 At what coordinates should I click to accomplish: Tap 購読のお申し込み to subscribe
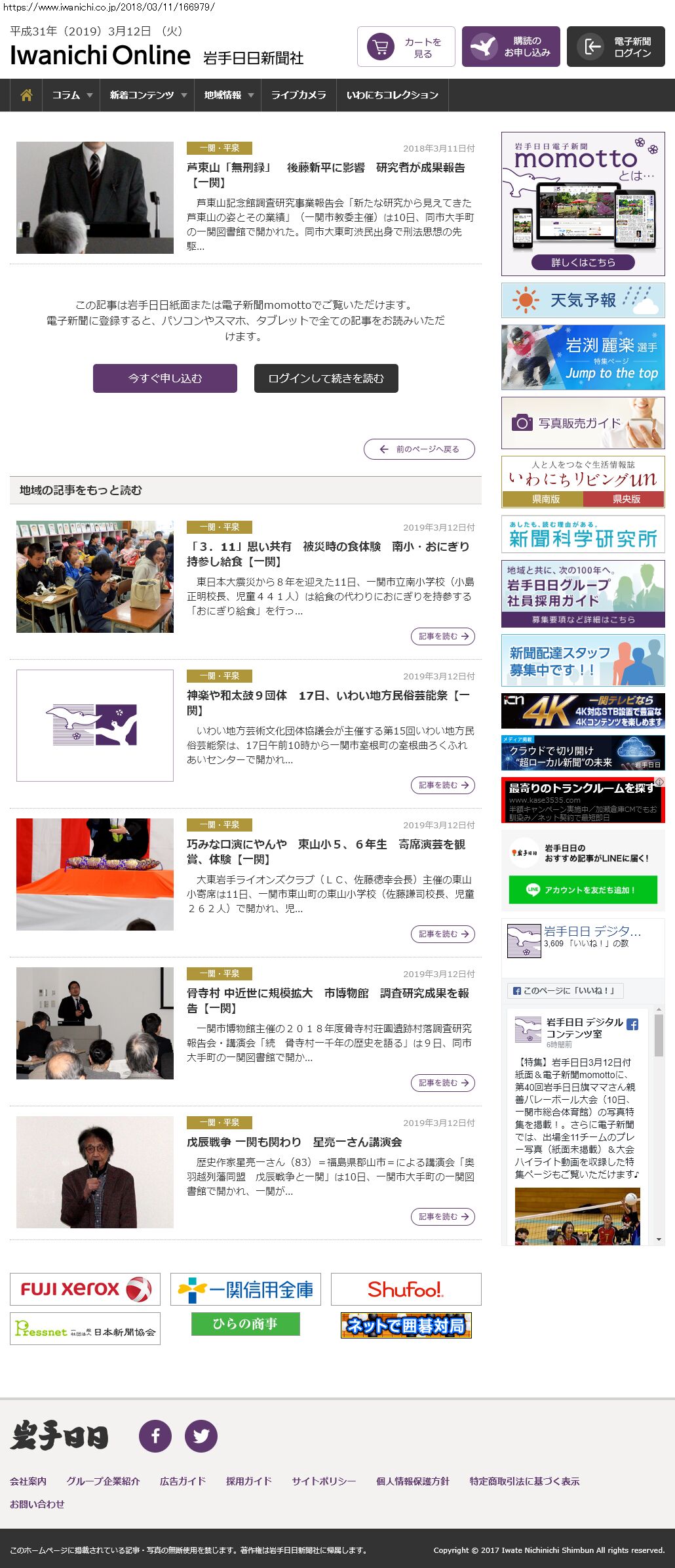click(511, 47)
